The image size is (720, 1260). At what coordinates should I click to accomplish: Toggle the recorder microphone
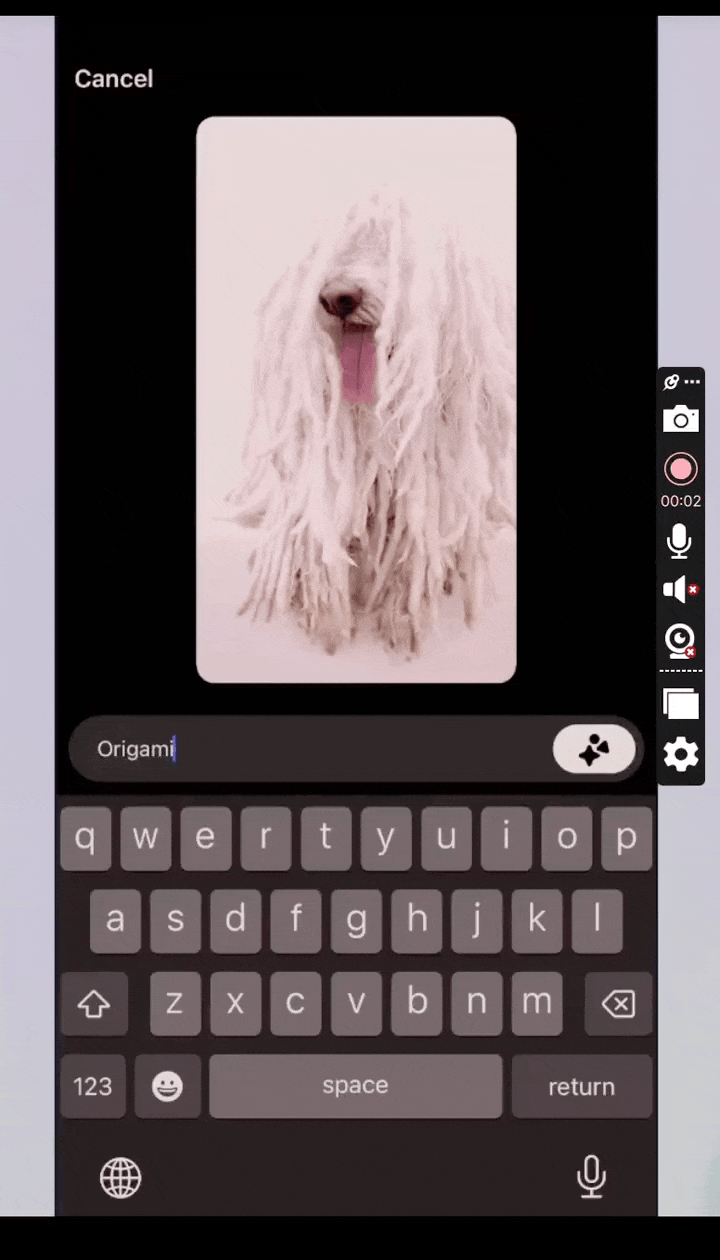pyautogui.click(x=679, y=542)
